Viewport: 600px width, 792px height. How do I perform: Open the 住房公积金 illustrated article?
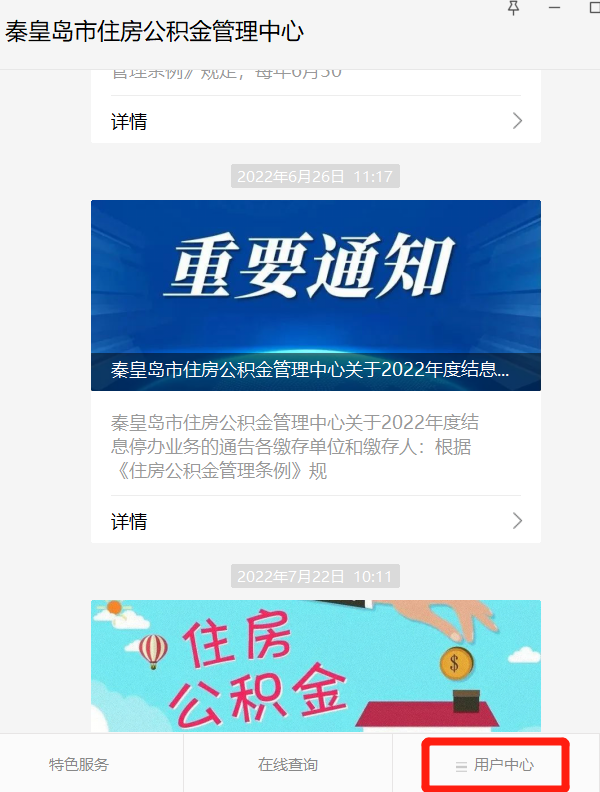point(315,665)
